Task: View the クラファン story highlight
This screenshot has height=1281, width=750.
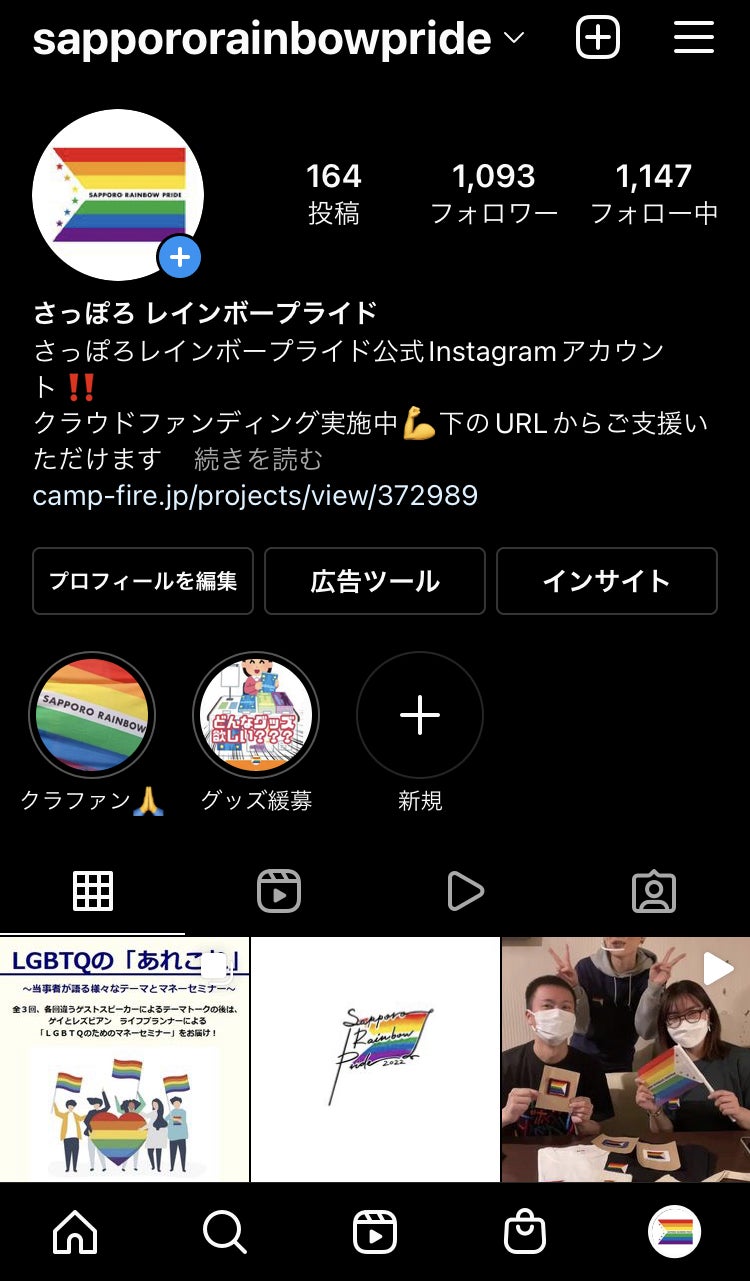Action: [92, 715]
